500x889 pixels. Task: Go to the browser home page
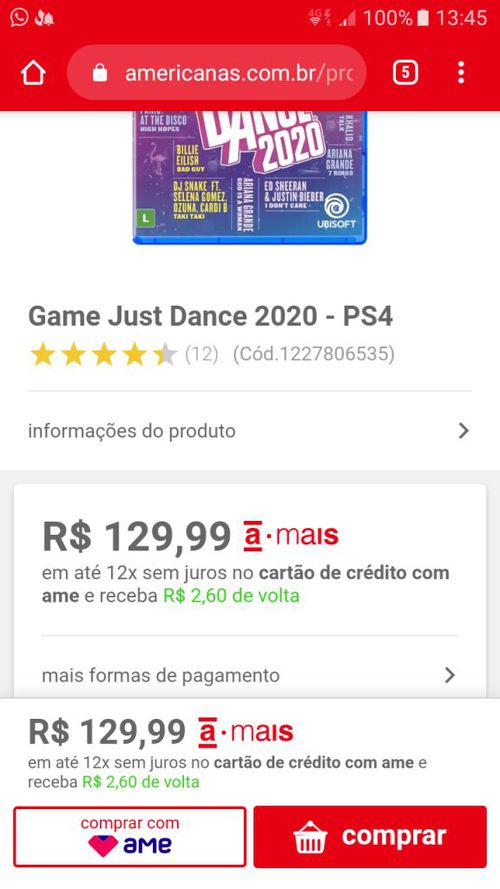point(33,73)
